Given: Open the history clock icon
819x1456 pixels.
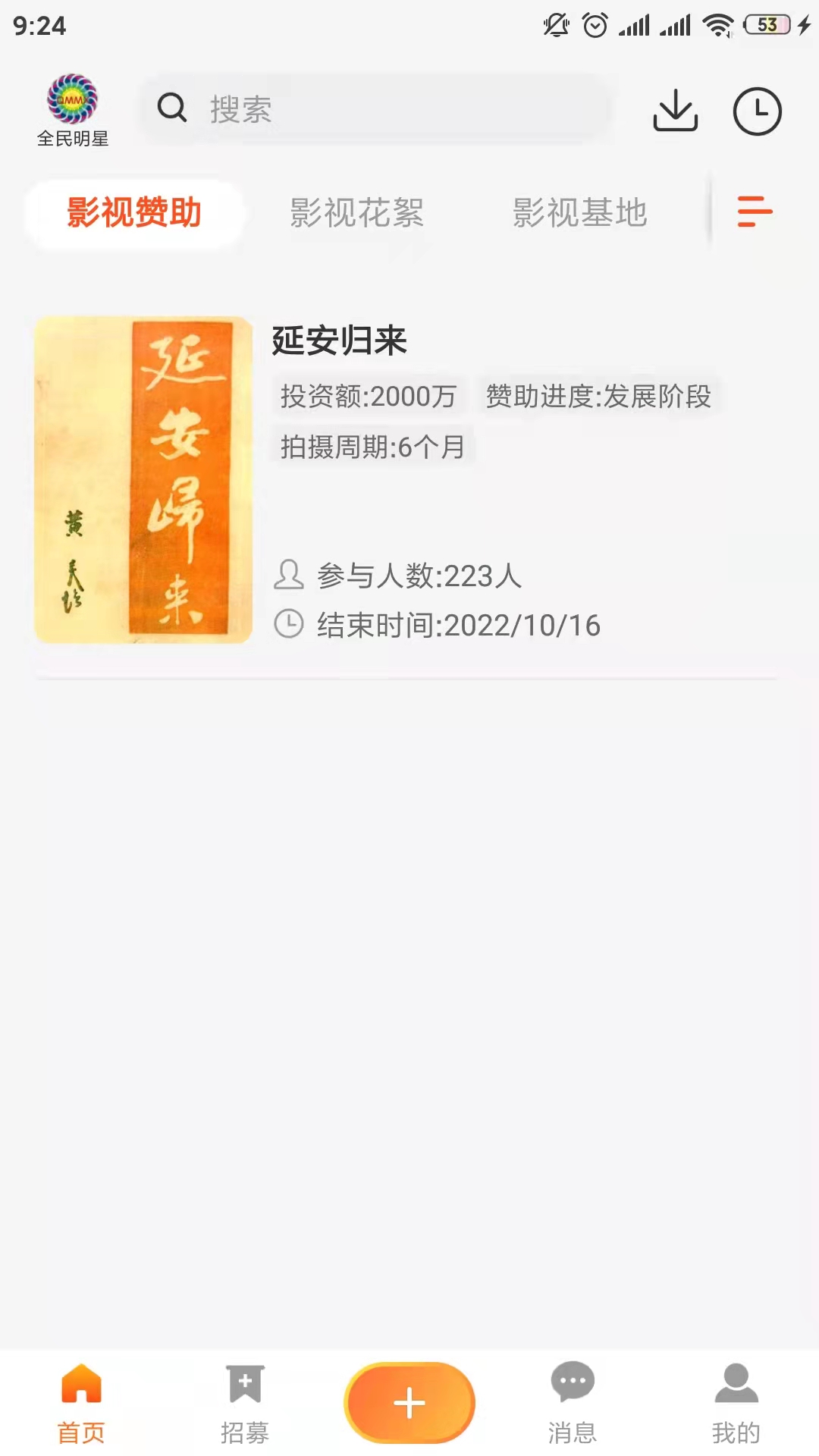Looking at the screenshot, I should [x=757, y=111].
